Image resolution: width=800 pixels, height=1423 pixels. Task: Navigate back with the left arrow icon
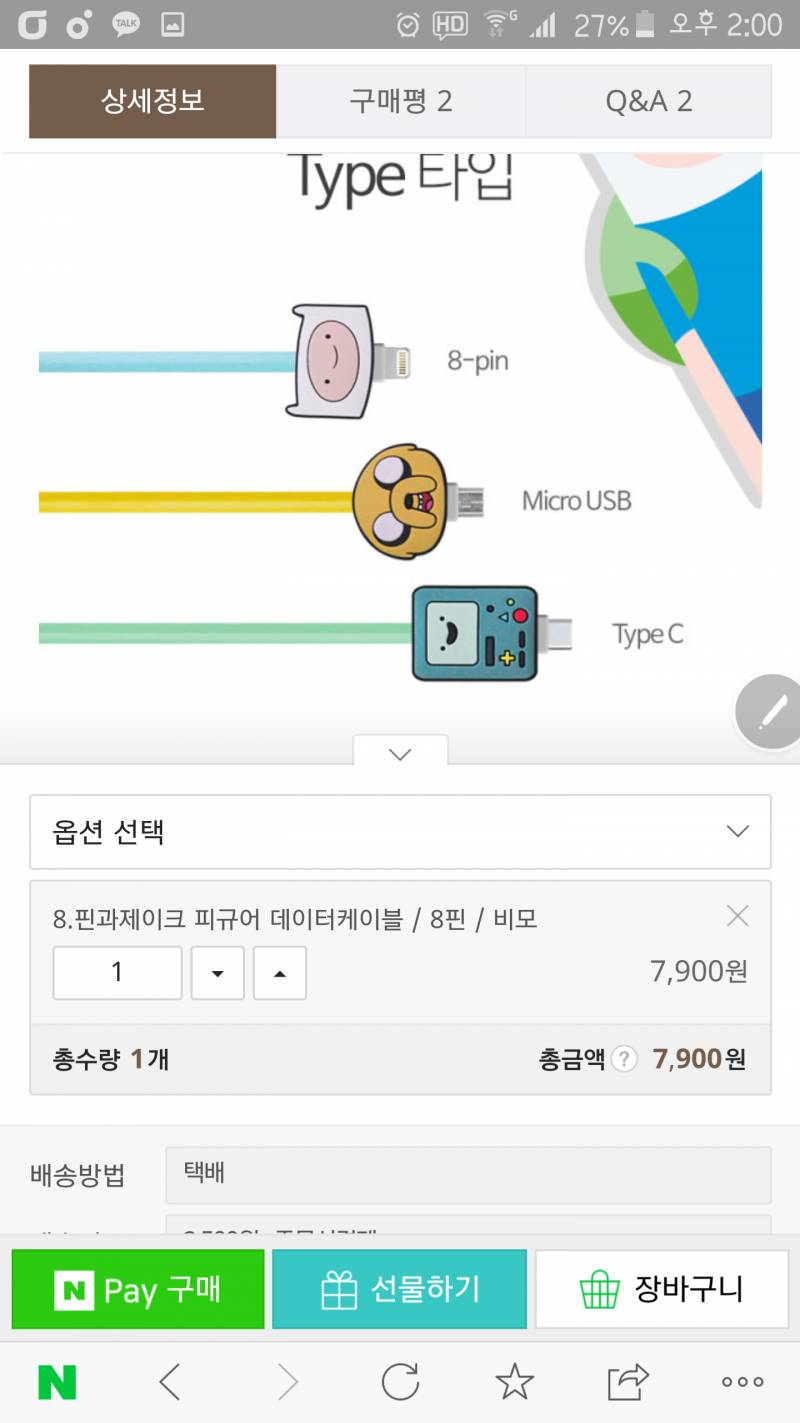point(172,1383)
